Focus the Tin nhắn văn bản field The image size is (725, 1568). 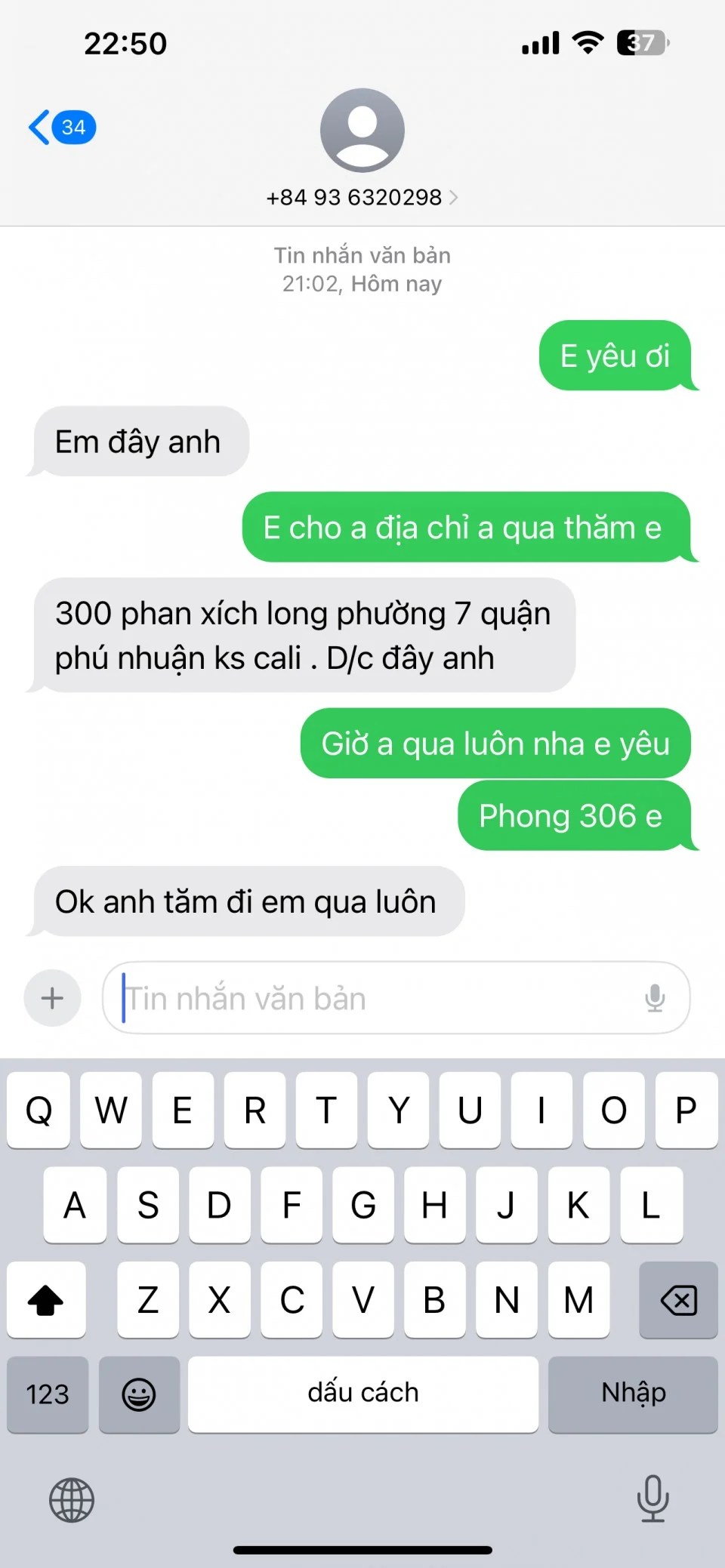pos(378,998)
